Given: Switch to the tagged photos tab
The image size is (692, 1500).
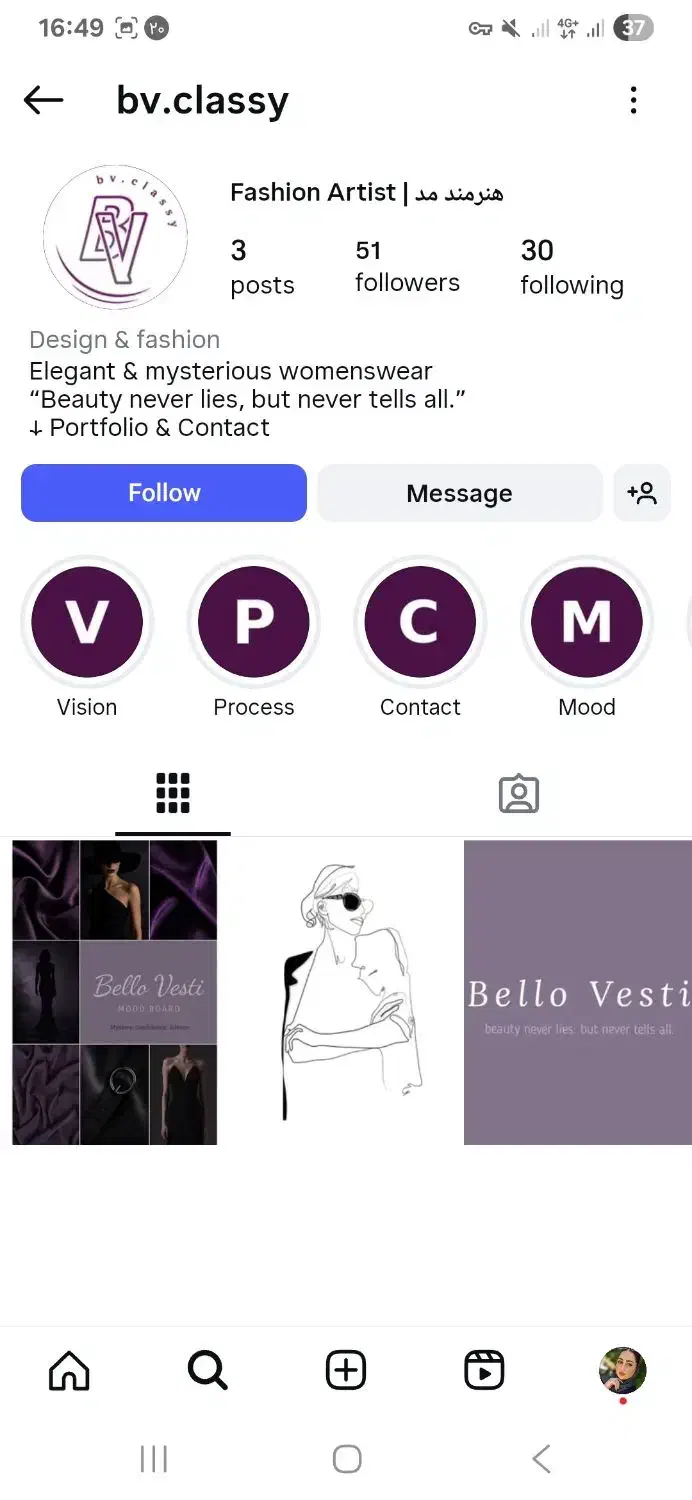Looking at the screenshot, I should pyautogui.click(x=518, y=794).
